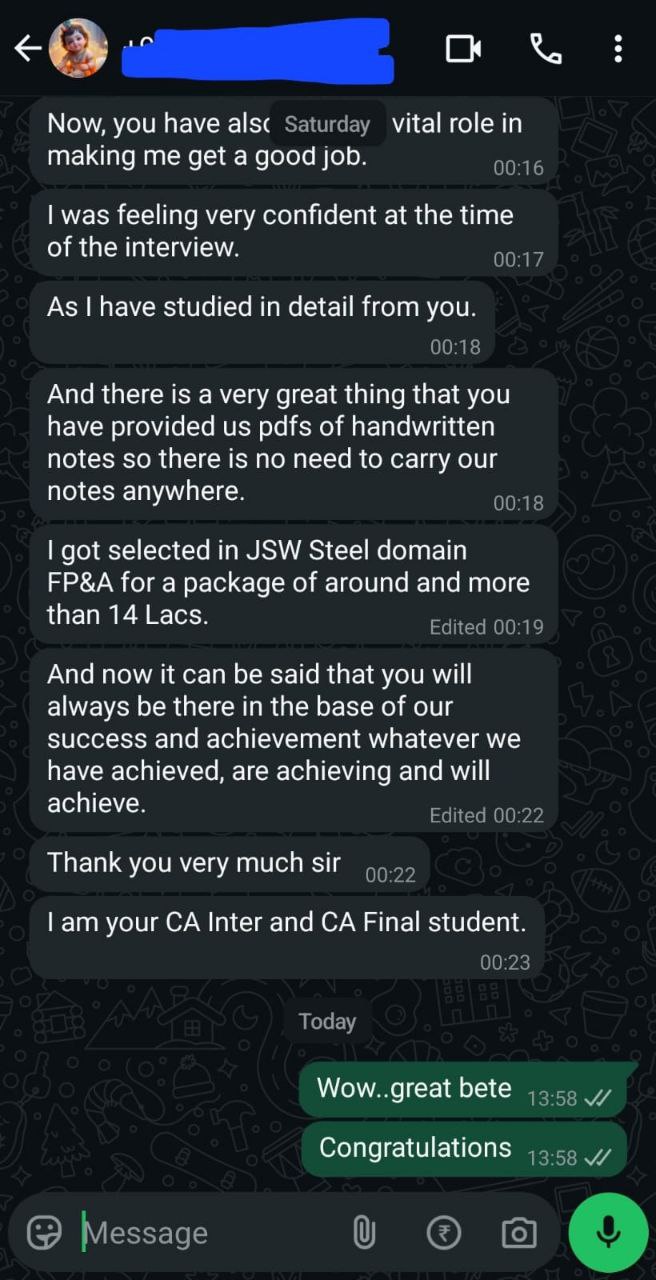Tap the green microphone voice message button

(x=608, y=1232)
